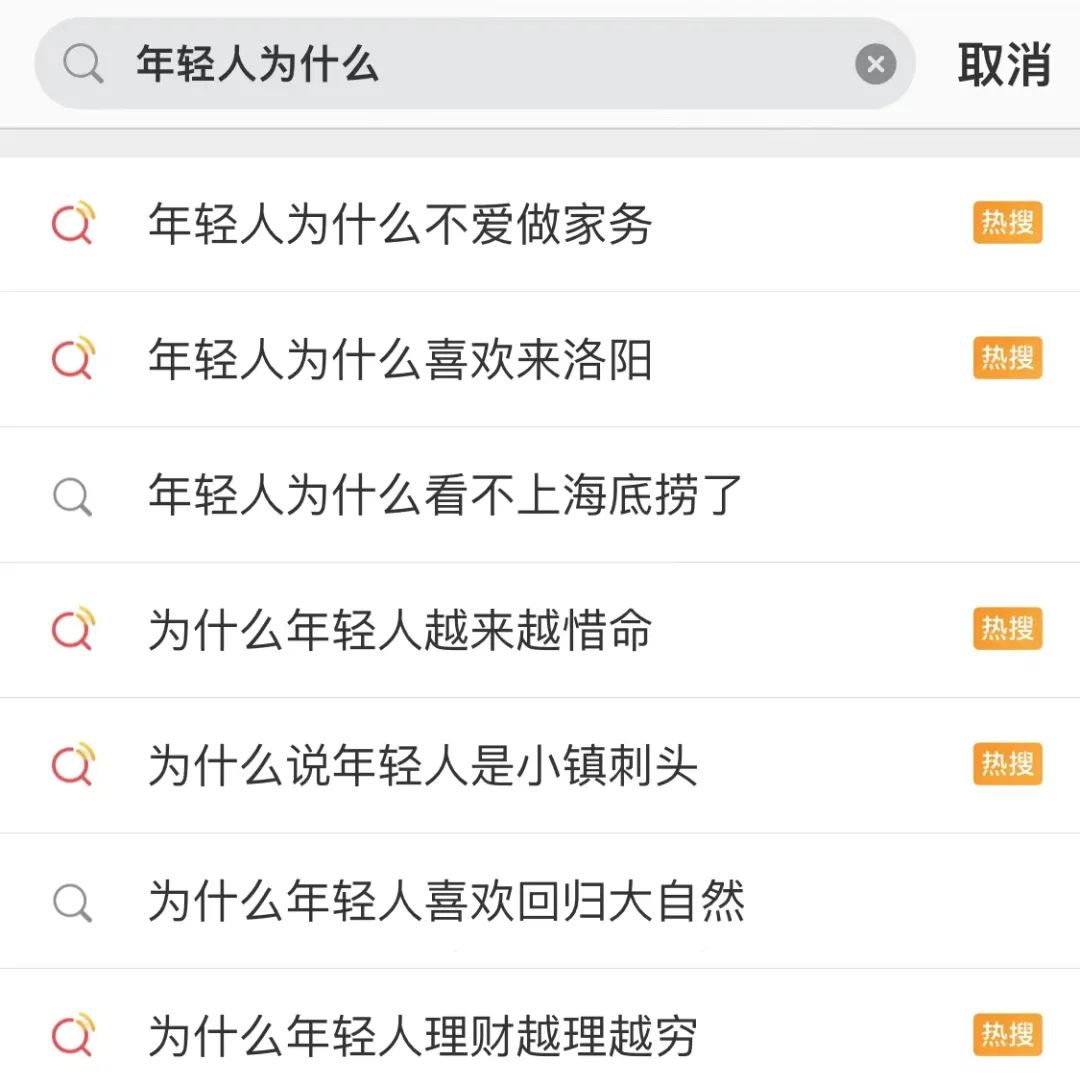Click the gray magnifier icon beside 为什么年轻人喜欢回归大自然

72,900
